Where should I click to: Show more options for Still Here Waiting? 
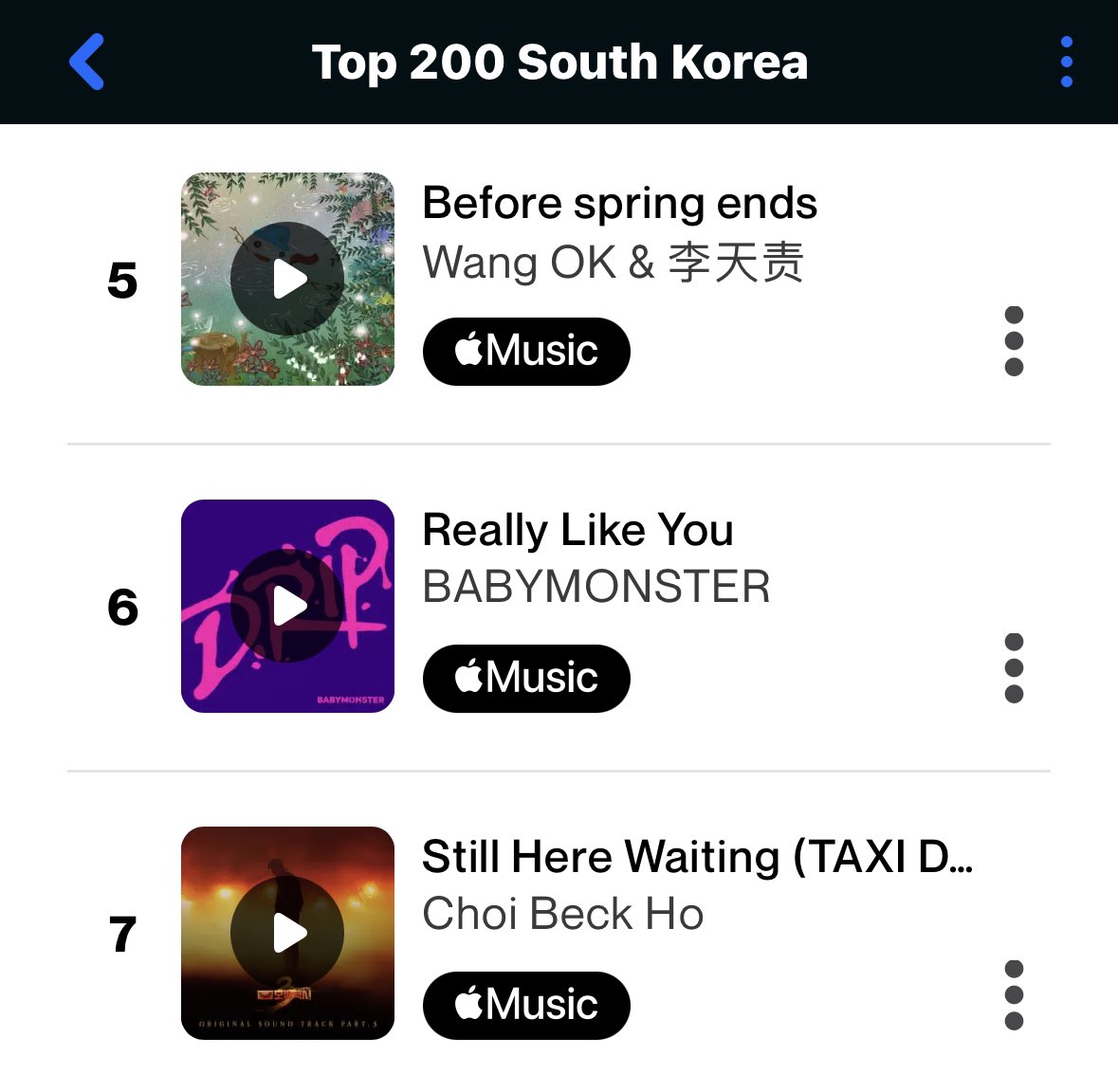(1014, 995)
